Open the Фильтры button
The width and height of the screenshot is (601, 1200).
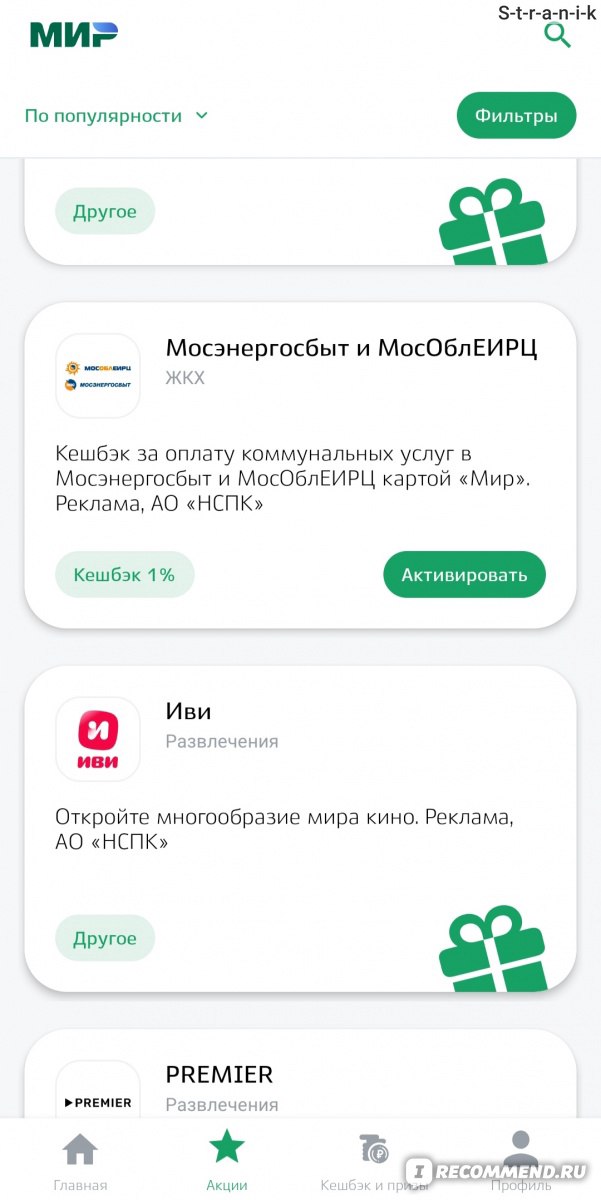[x=516, y=116]
